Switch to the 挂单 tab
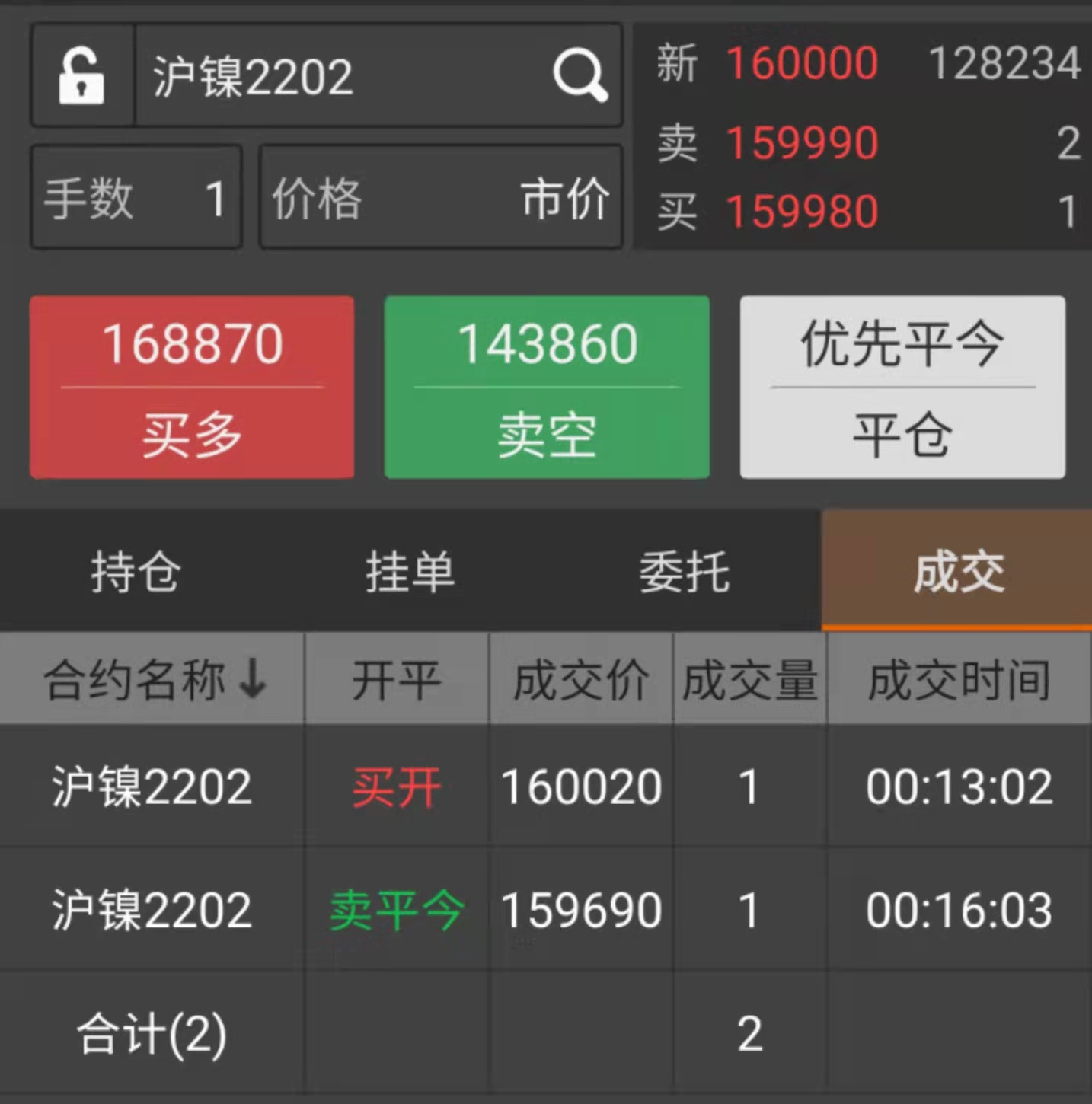Image resolution: width=1092 pixels, height=1104 pixels. click(x=410, y=572)
